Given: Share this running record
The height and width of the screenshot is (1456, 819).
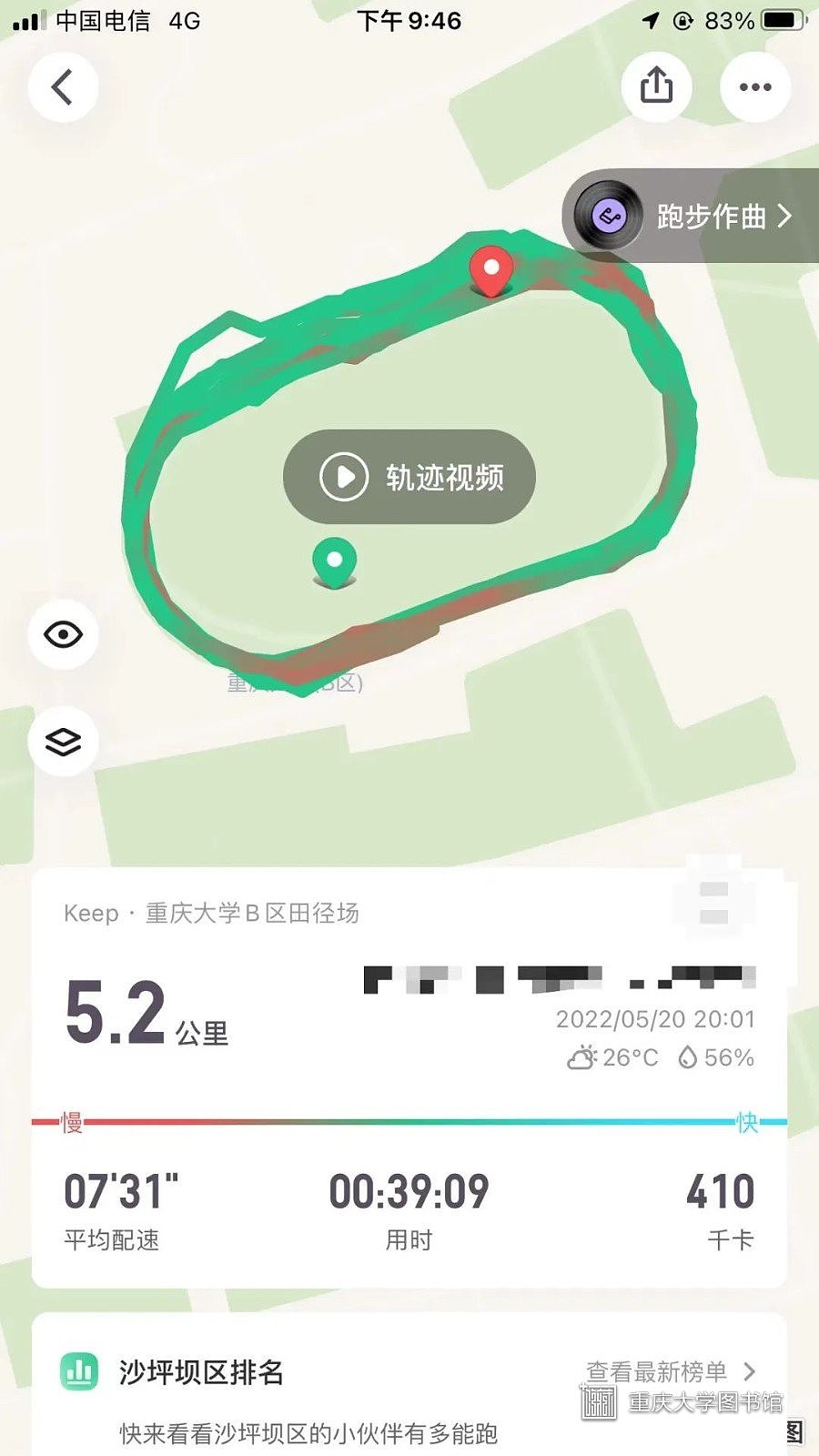Looking at the screenshot, I should [656, 87].
